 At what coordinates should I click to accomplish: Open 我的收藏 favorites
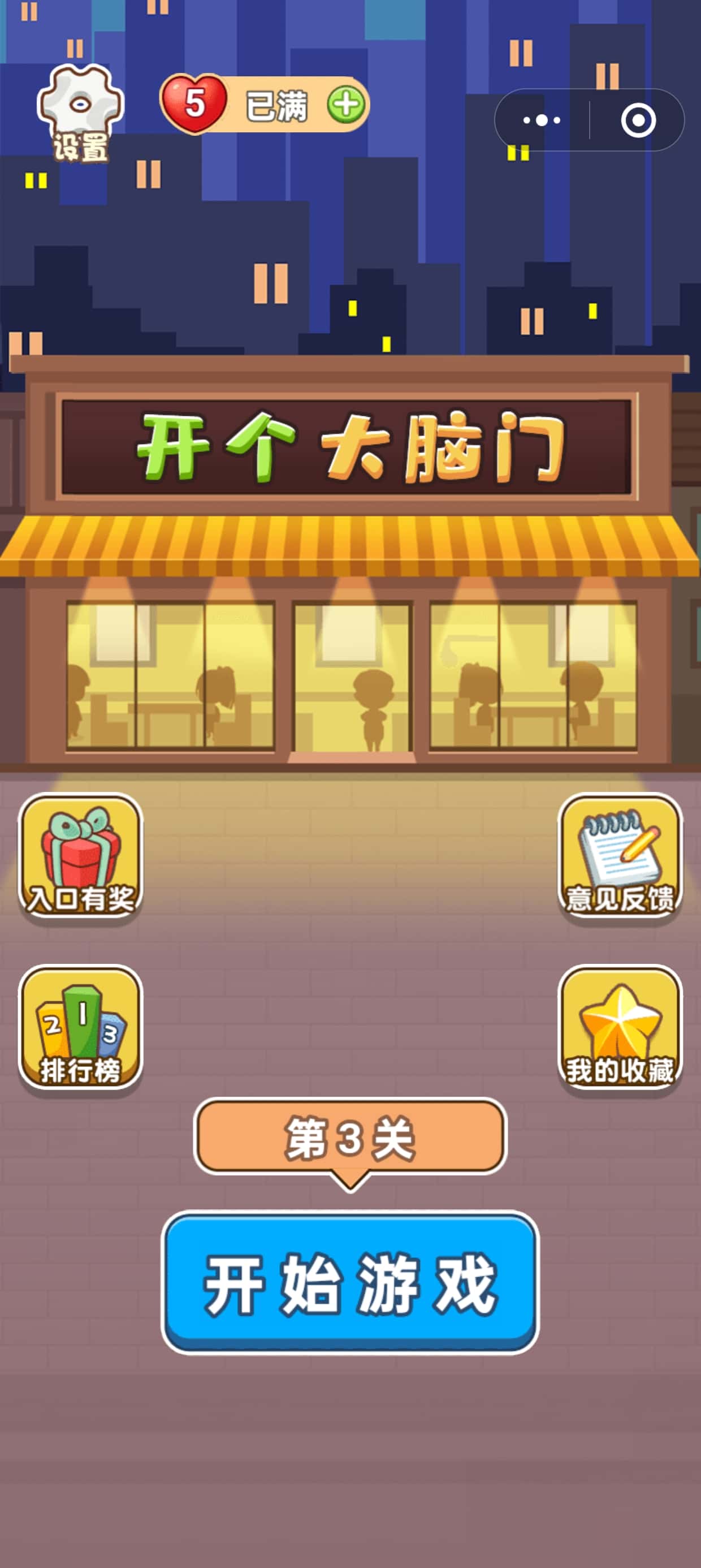(620, 1030)
